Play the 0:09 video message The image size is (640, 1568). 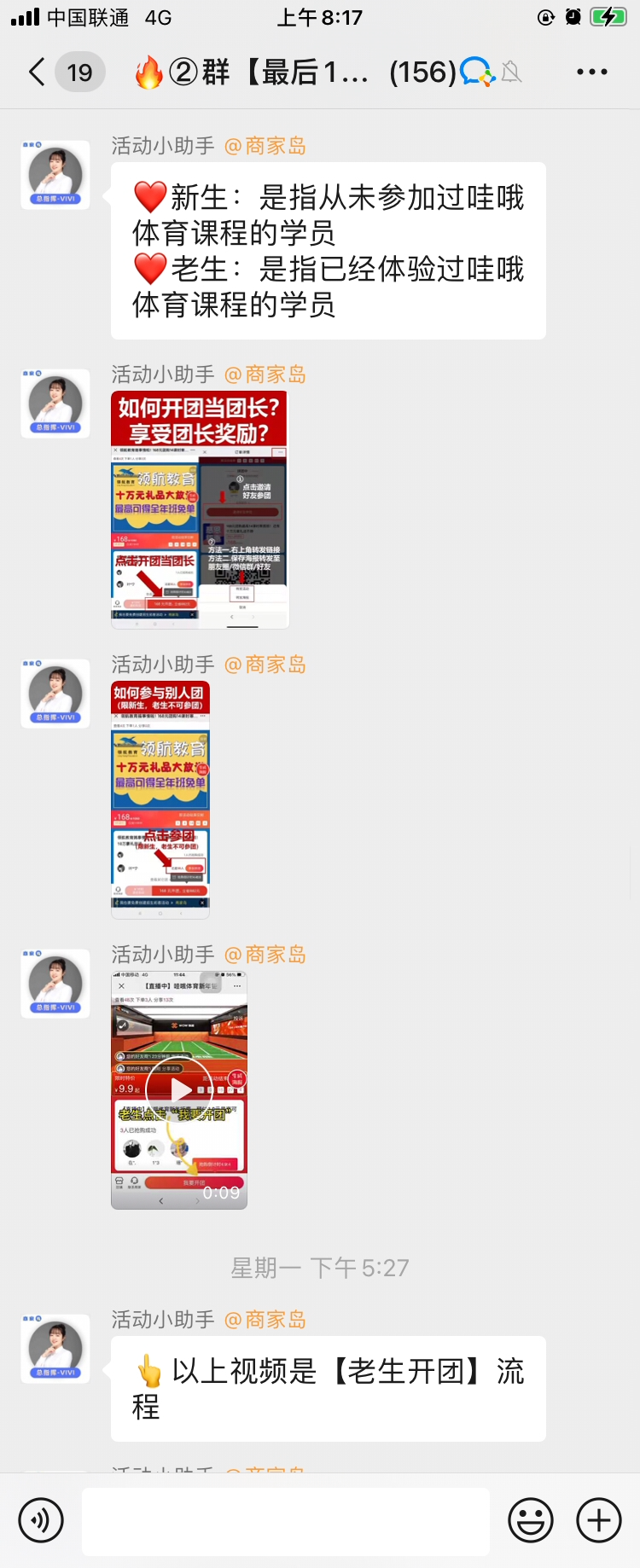tap(179, 1089)
